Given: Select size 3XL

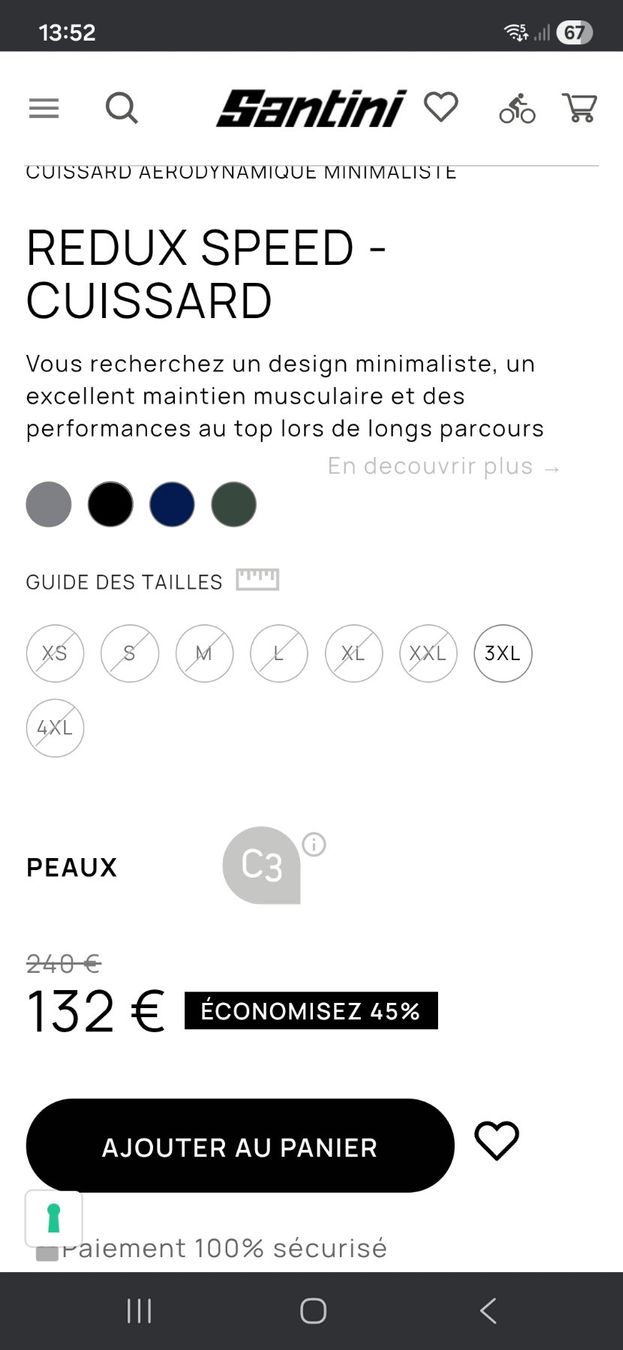Looking at the screenshot, I should coord(503,654).
